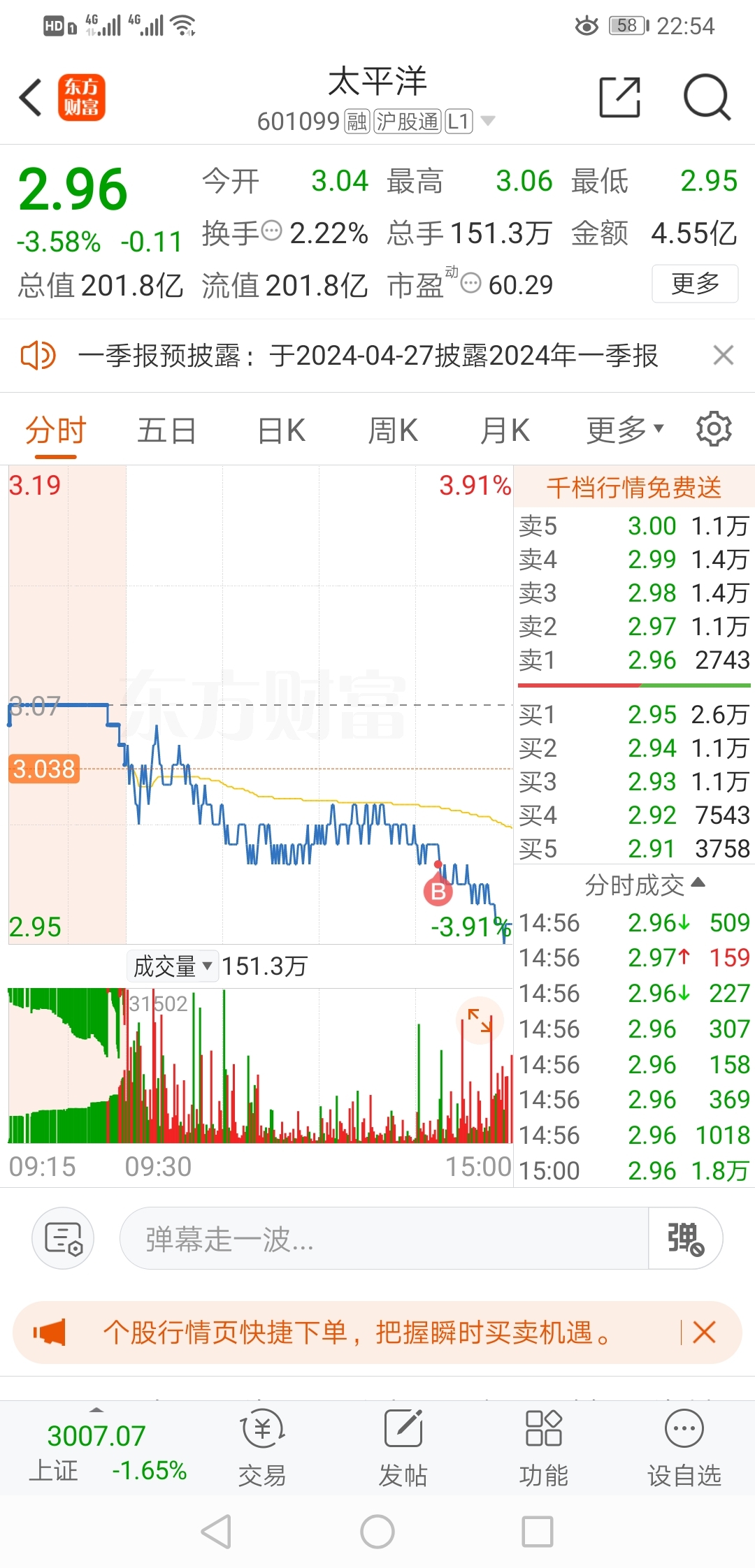Share this stock page

point(620,97)
